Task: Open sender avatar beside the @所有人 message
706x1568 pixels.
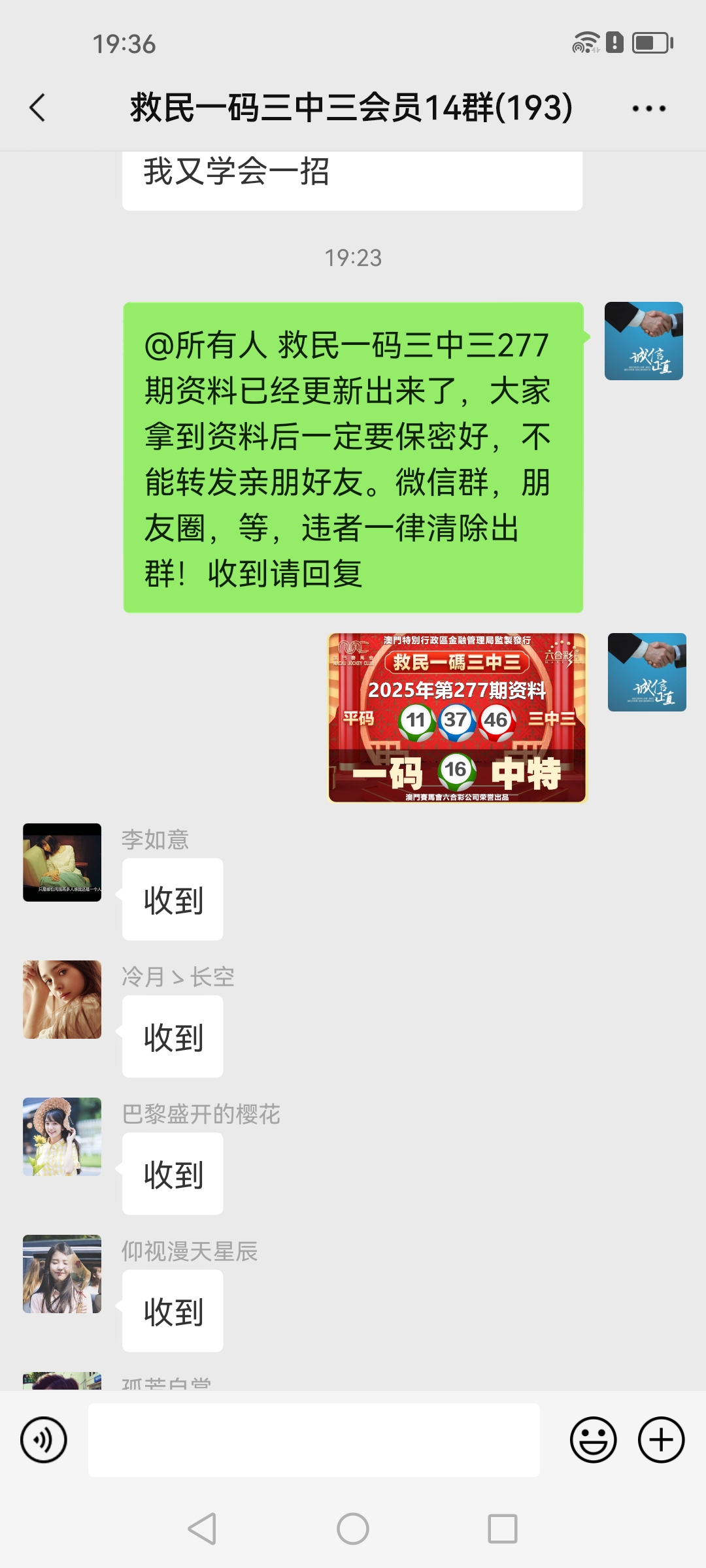Action: click(x=643, y=341)
